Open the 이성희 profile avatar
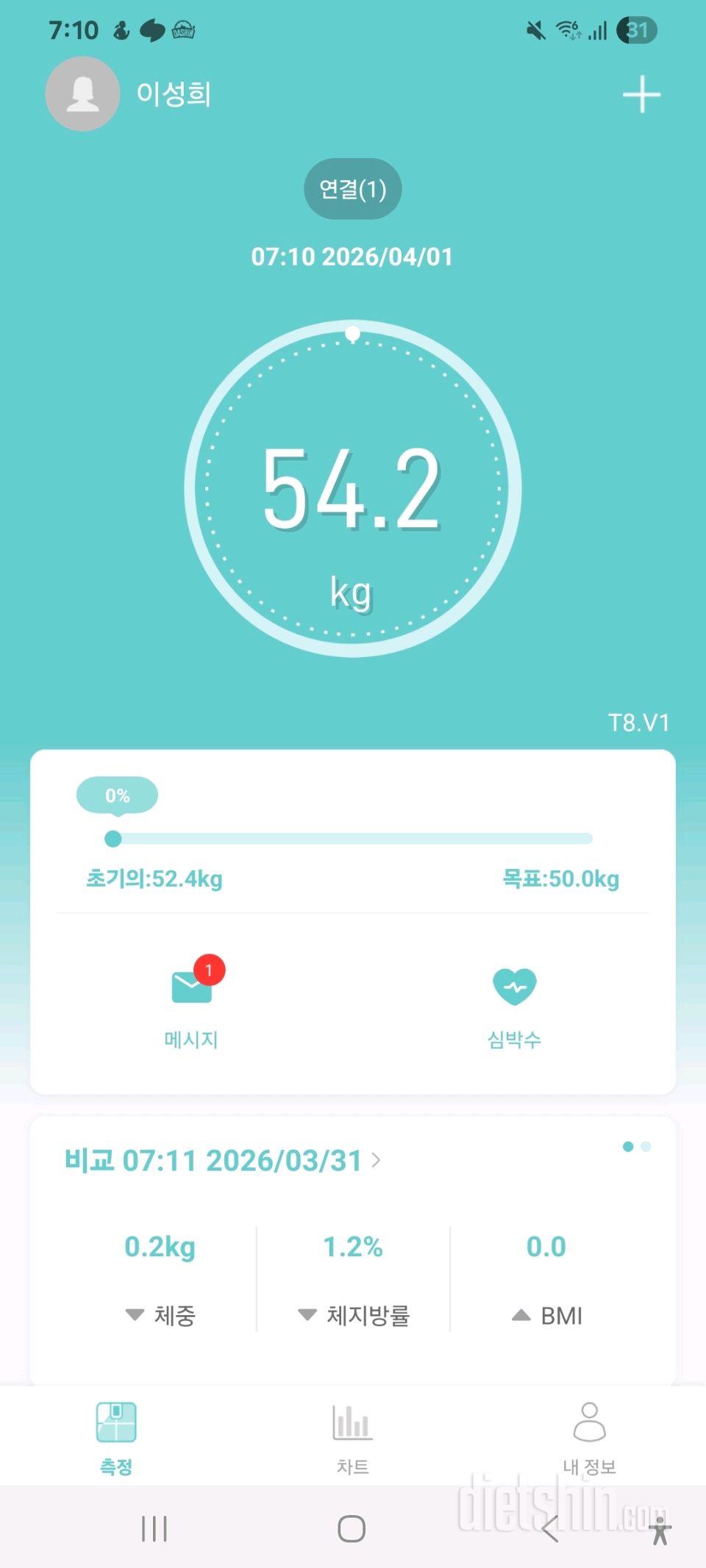 point(82,94)
